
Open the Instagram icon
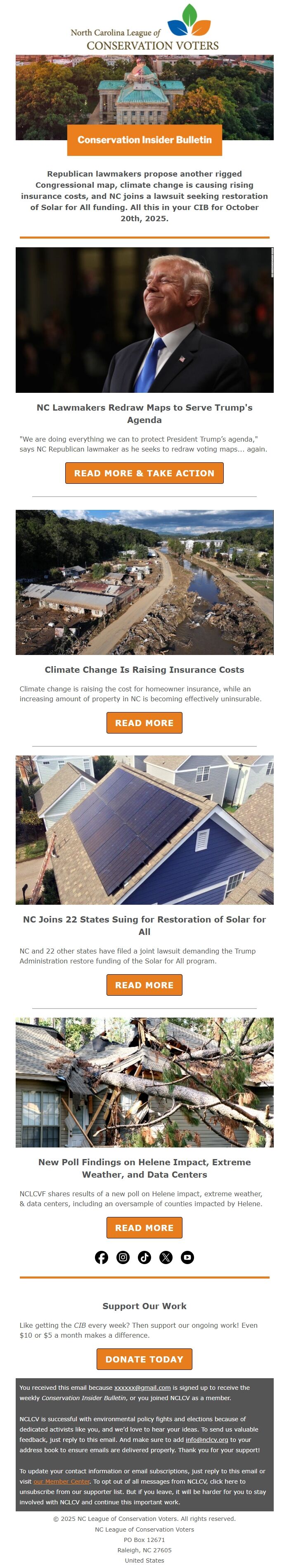(123, 1257)
